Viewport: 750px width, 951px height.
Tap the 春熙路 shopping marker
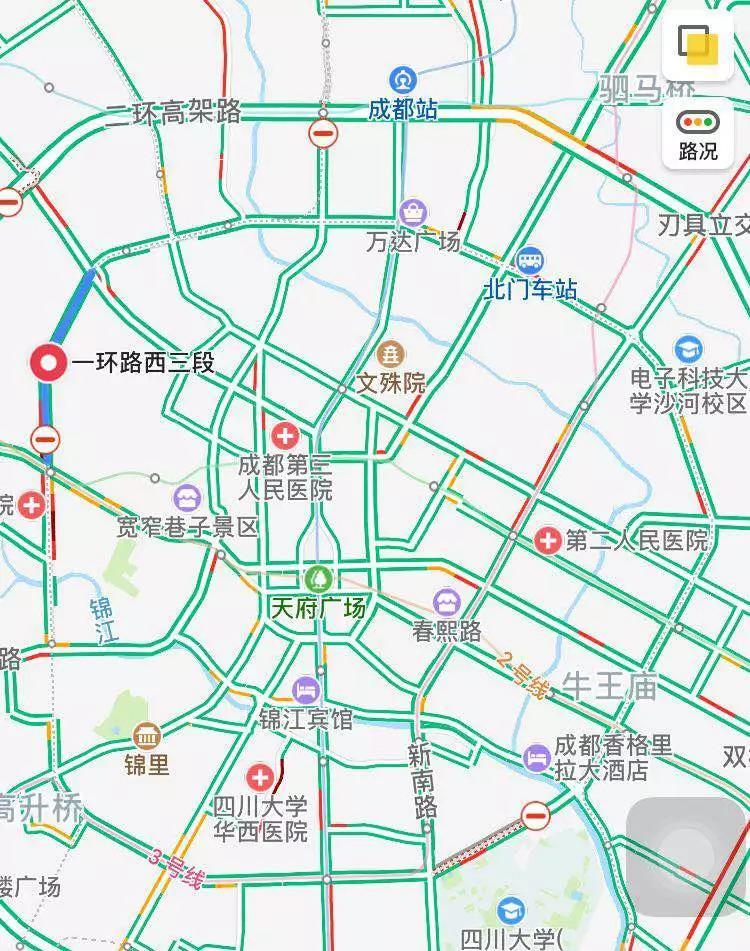coord(447,602)
